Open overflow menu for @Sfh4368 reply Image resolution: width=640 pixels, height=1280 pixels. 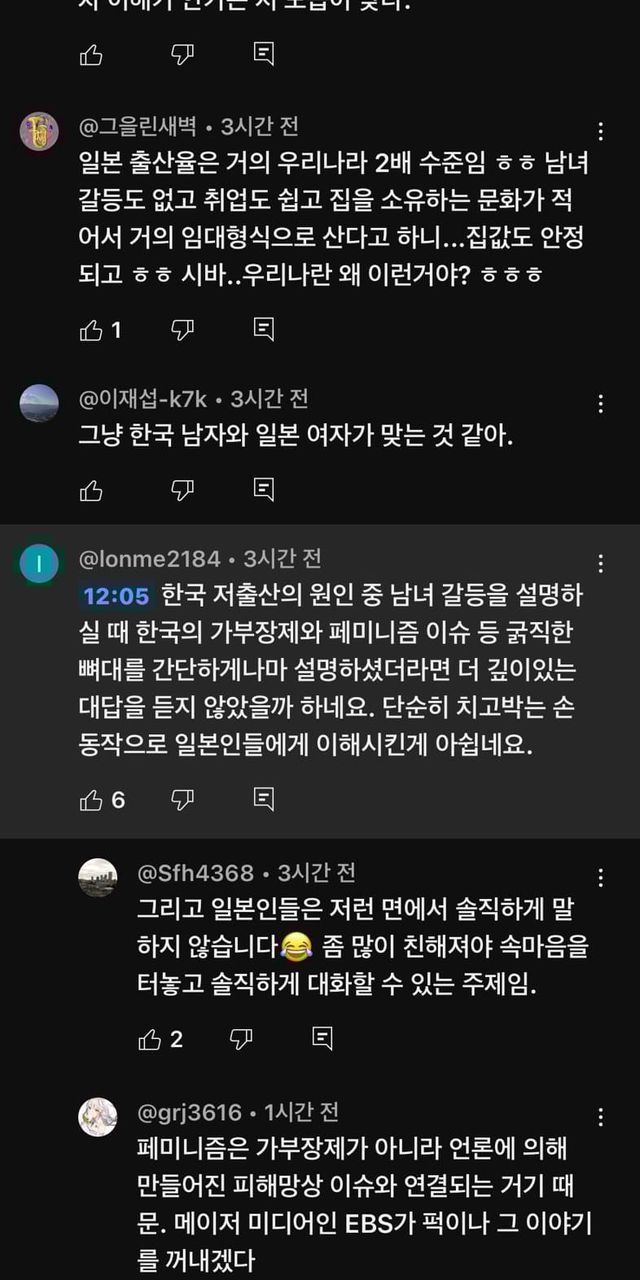coord(601,878)
